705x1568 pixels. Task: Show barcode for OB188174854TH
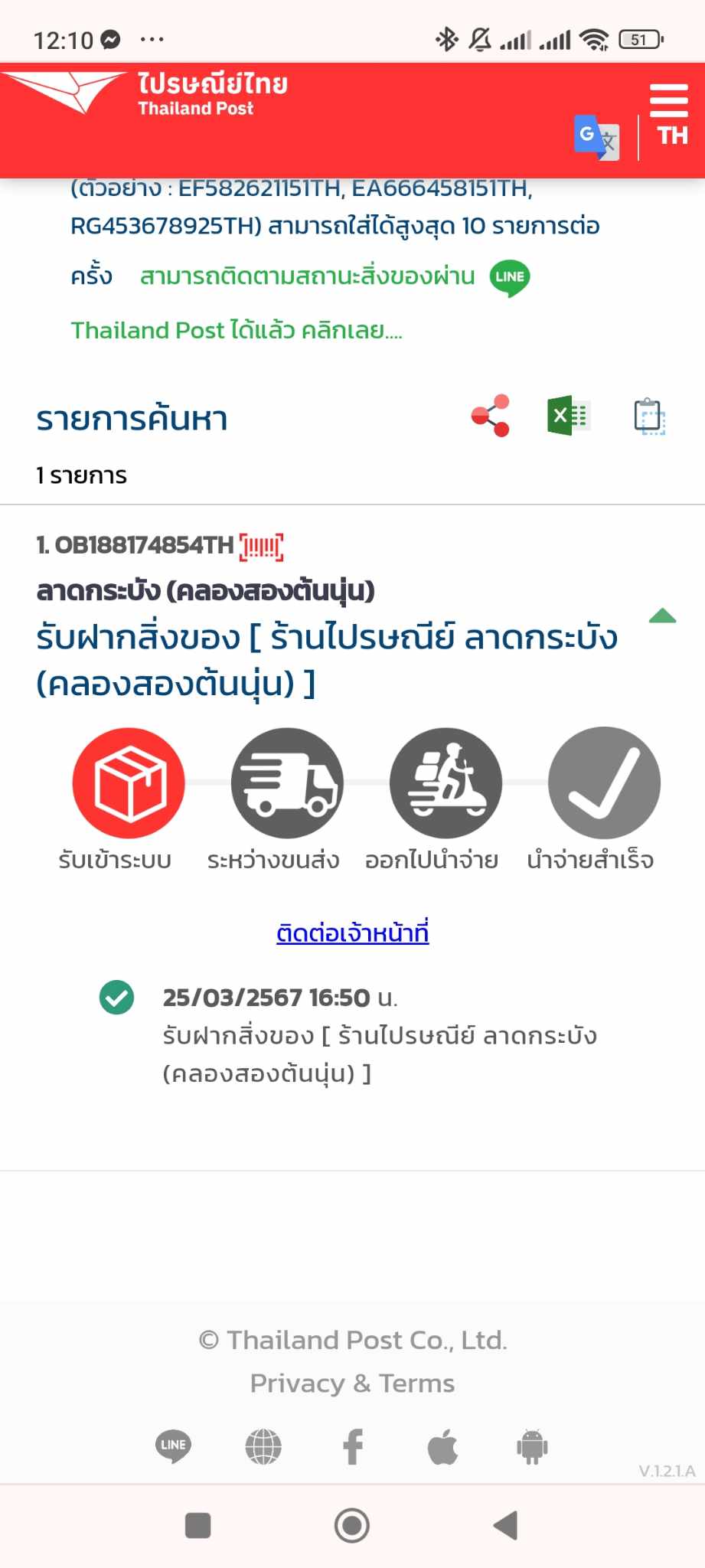(x=261, y=547)
